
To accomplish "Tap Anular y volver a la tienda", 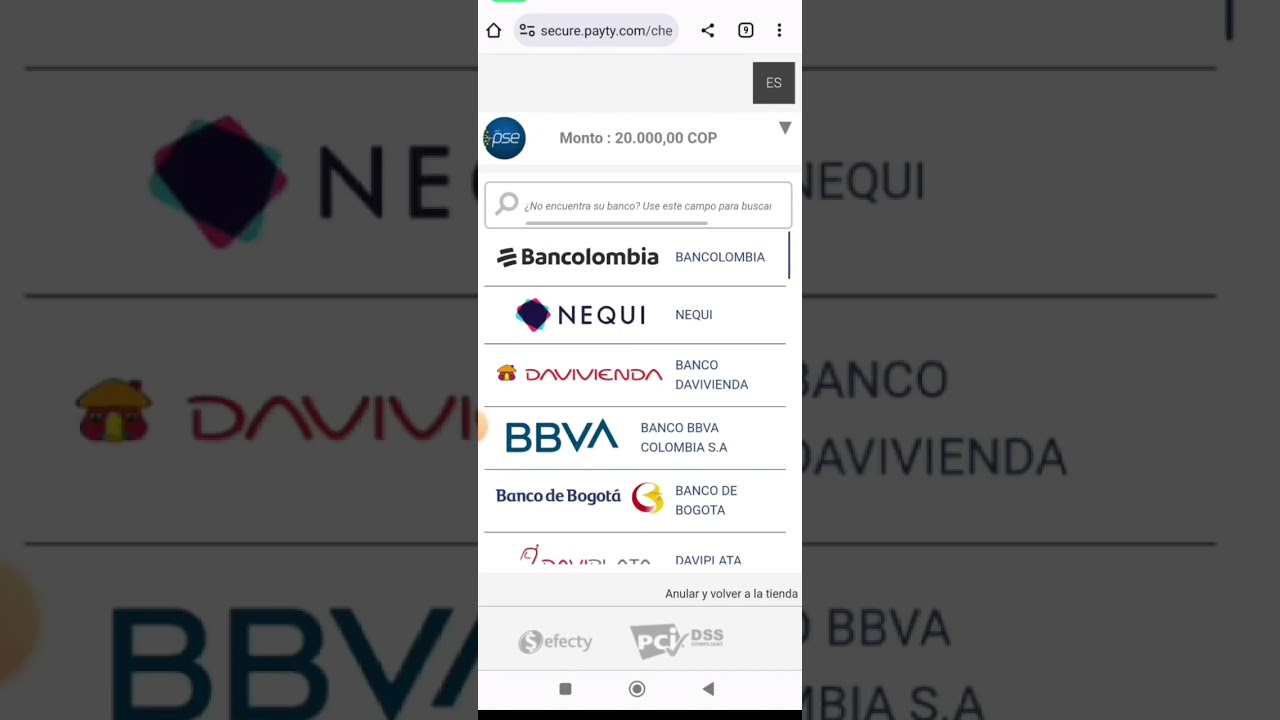I will pyautogui.click(x=731, y=594).
